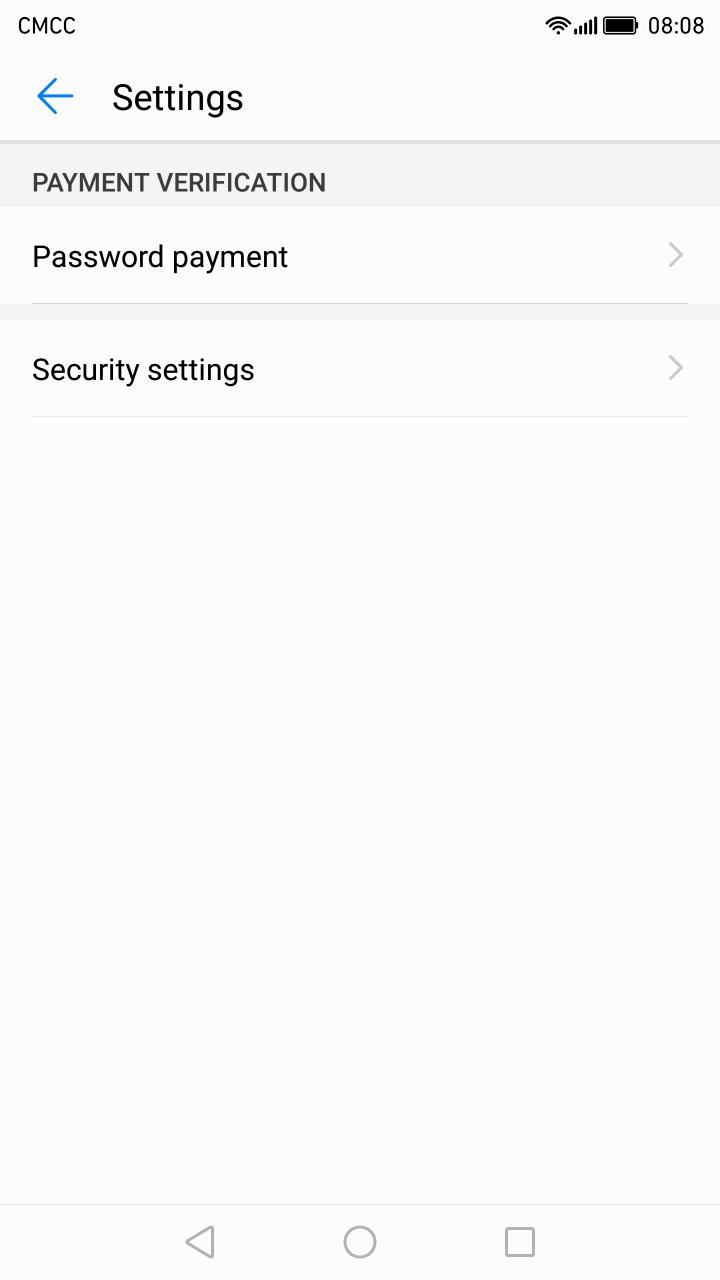Go back using the blue arrow
The height and width of the screenshot is (1280, 720).
click(55, 97)
